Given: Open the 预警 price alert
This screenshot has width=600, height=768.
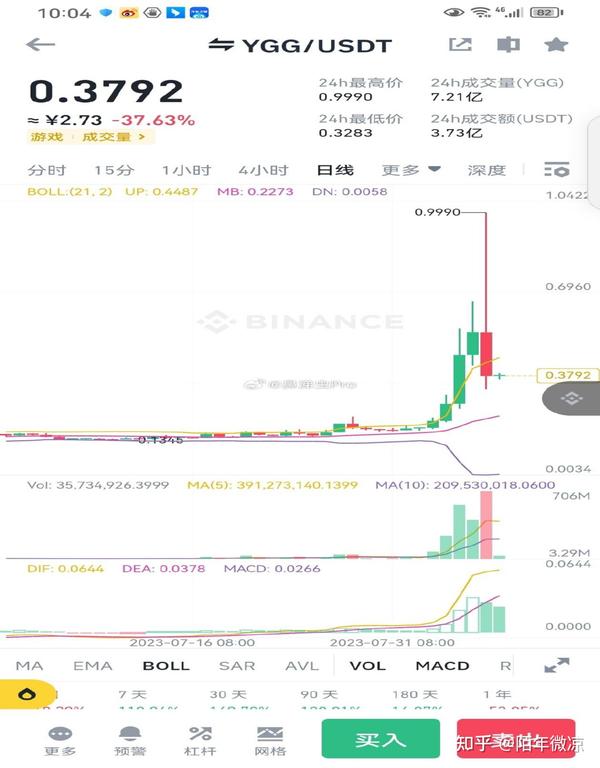Looking at the screenshot, I should 130,740.
